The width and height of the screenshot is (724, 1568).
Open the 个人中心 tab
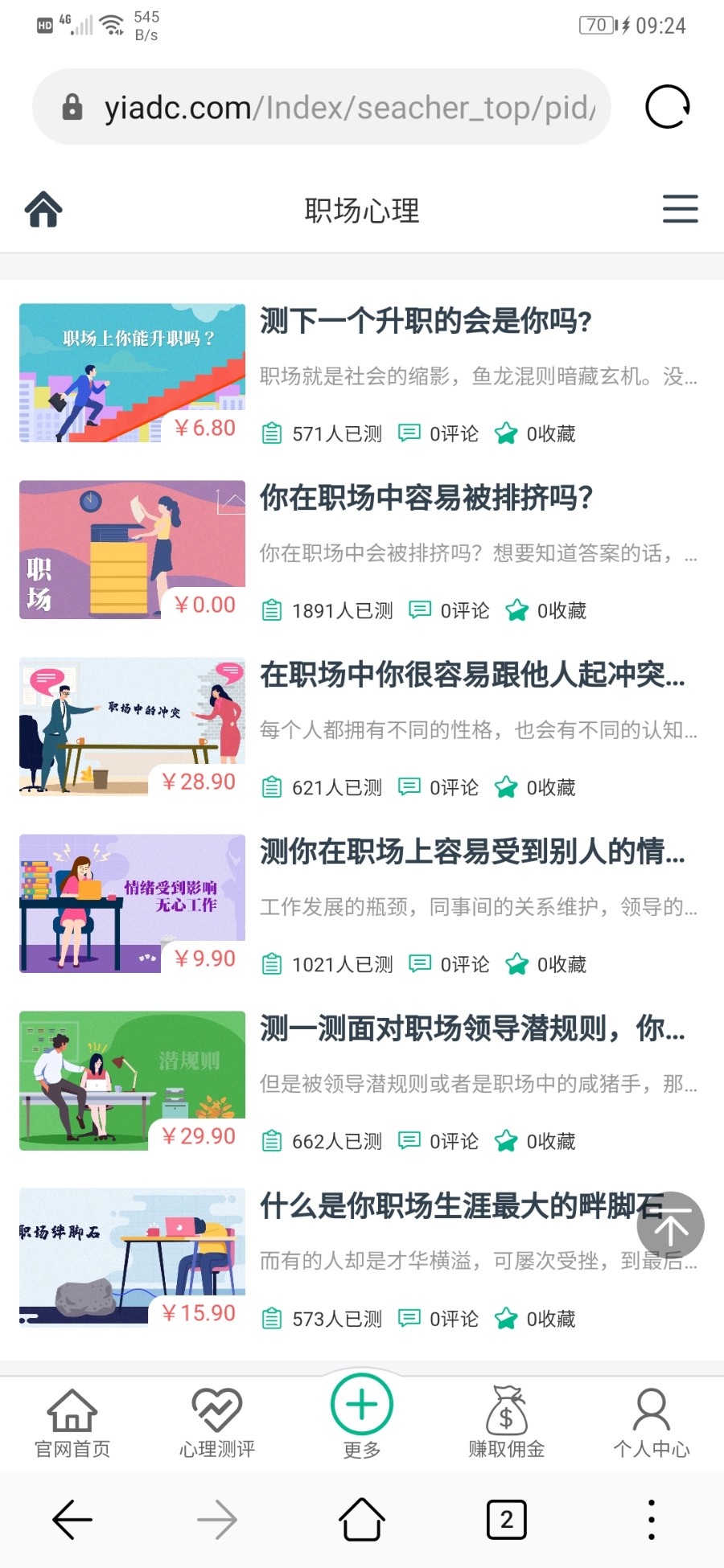pos(652,1424)
